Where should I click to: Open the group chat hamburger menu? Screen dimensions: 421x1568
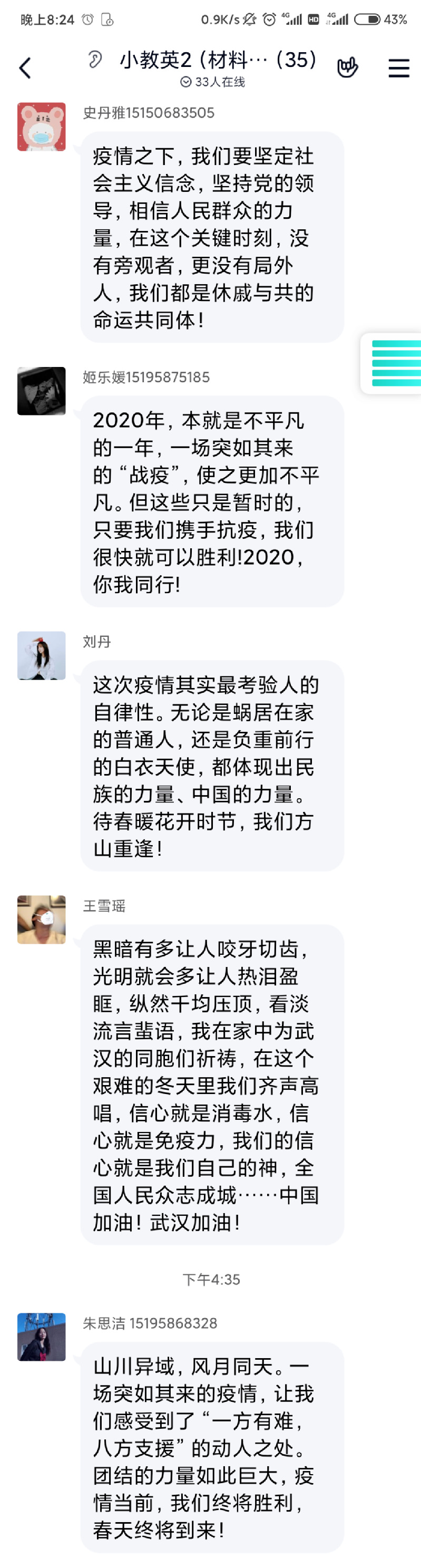point(398,67)
